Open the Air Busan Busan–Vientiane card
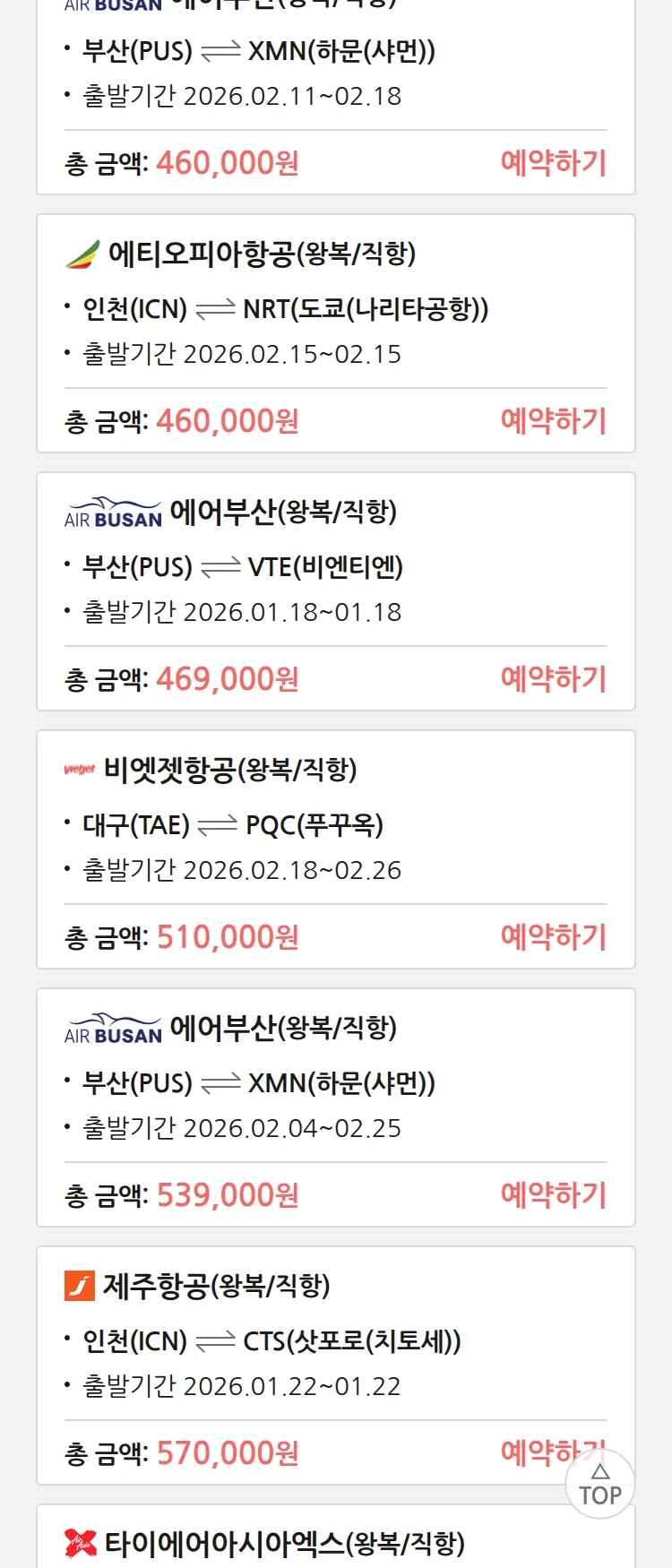Viewport: 672px width, 1568px height. (x=335, y=566)
